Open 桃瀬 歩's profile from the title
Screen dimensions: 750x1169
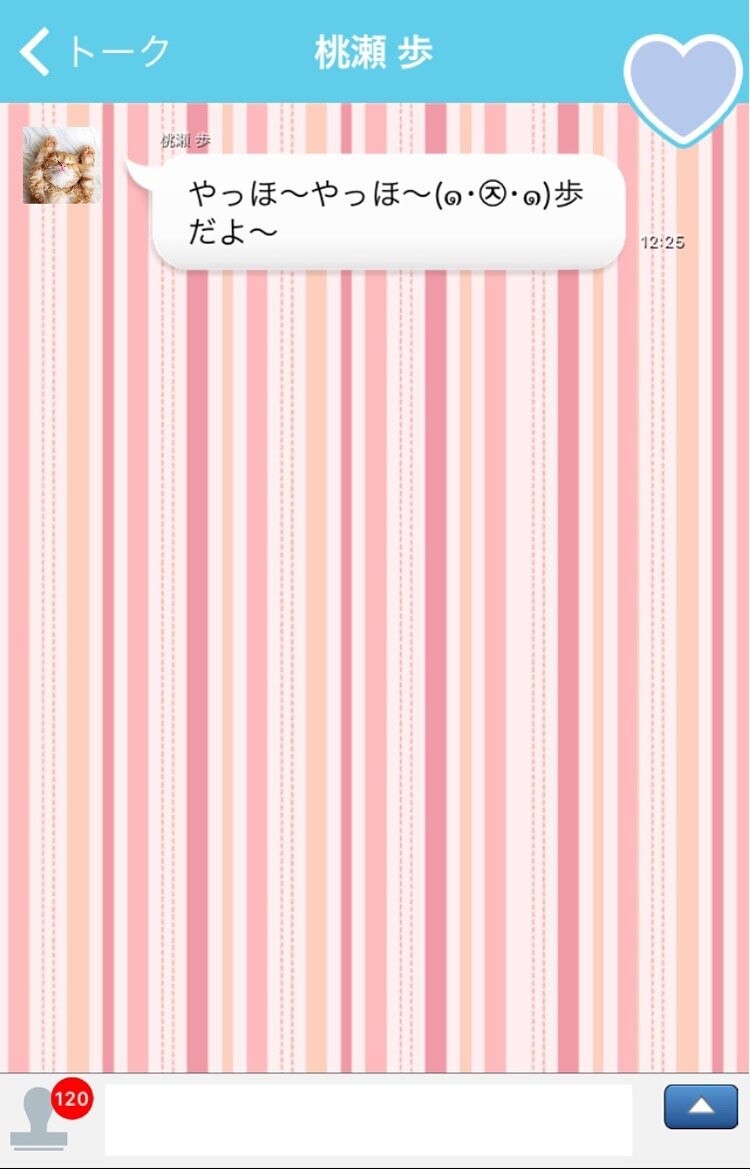tap(374, 49)
